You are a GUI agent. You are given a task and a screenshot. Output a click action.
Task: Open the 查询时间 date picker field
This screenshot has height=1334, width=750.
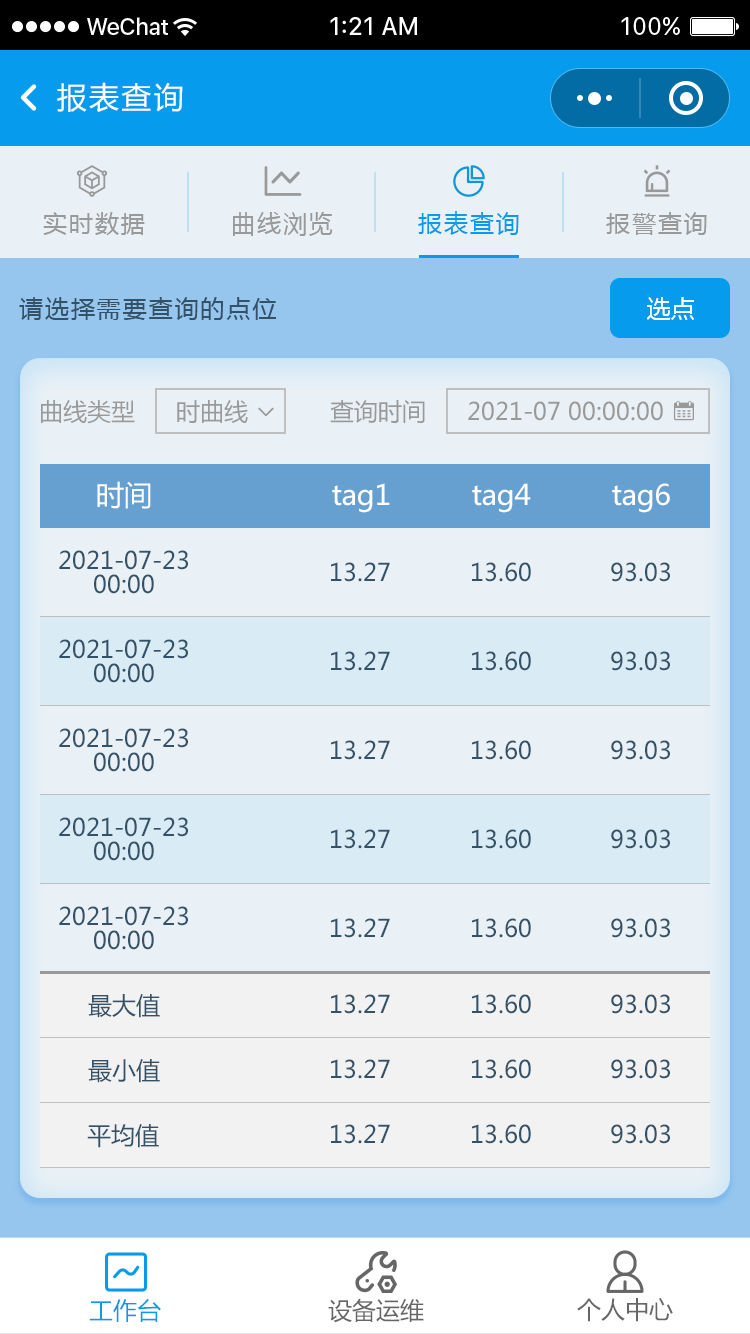pyautogui.click(x=578, y=411)
